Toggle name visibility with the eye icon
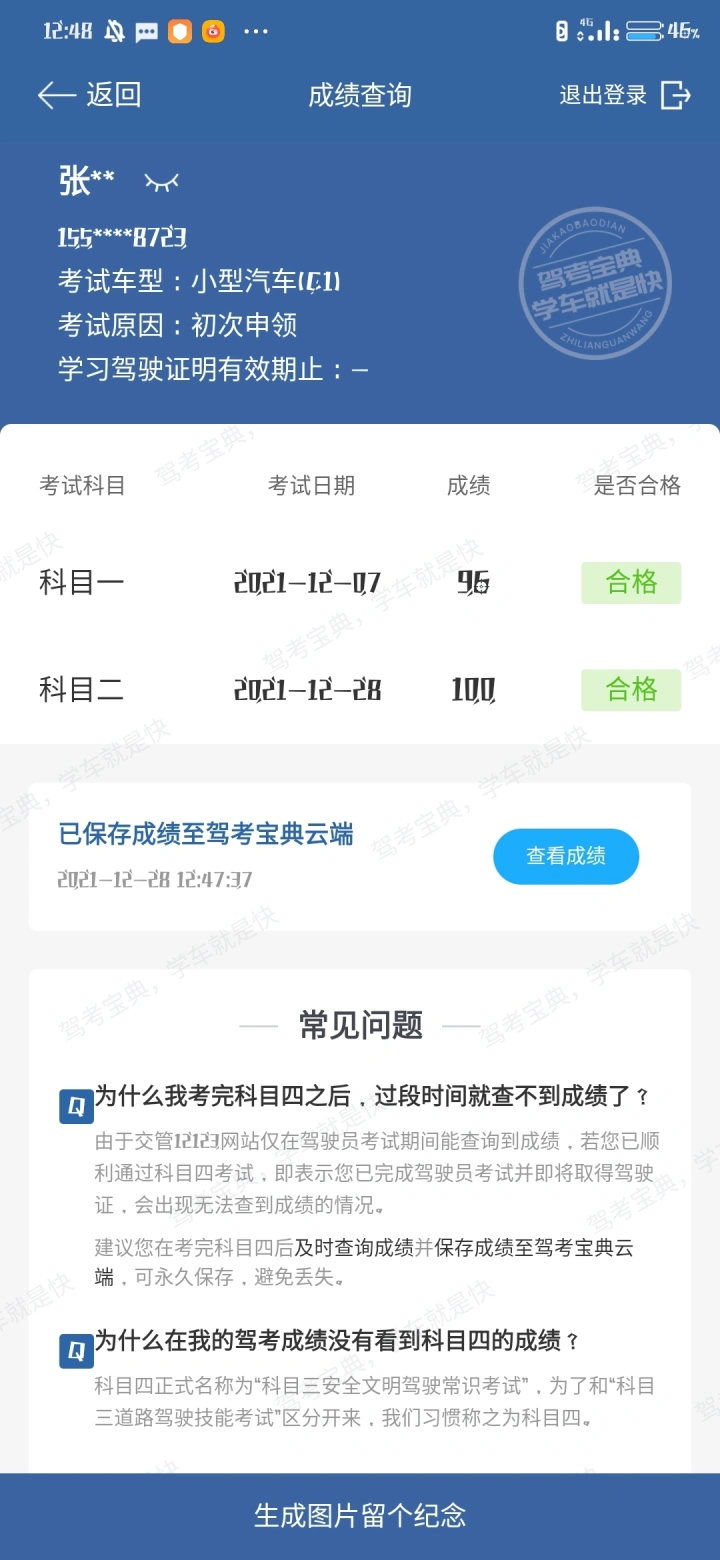This screenshot has height=1560, width=720. (161, 182)
